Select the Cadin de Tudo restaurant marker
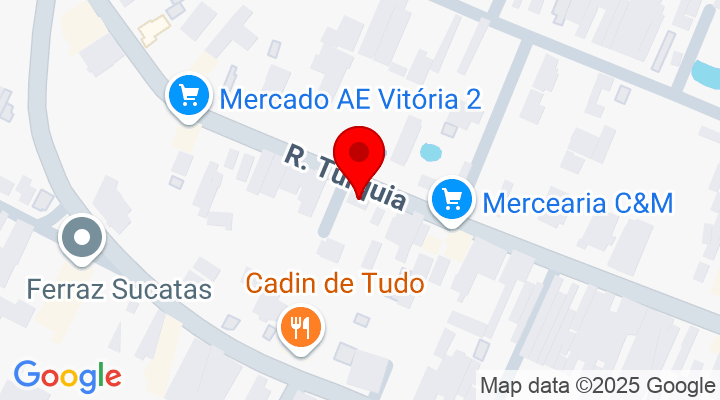The width and height of the screenshot is (720, 400). [299, 326]
